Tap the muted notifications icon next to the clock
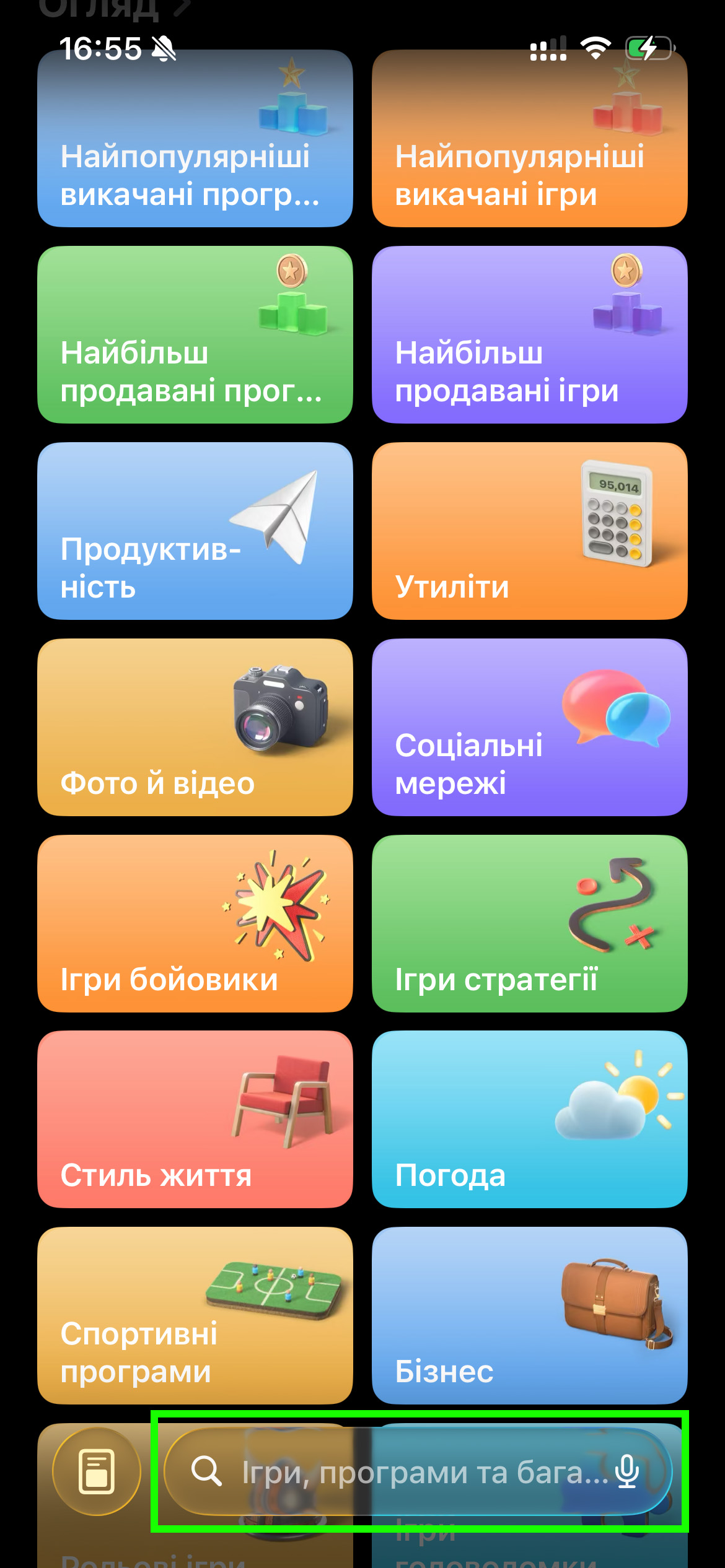 [x=162, y=47]
